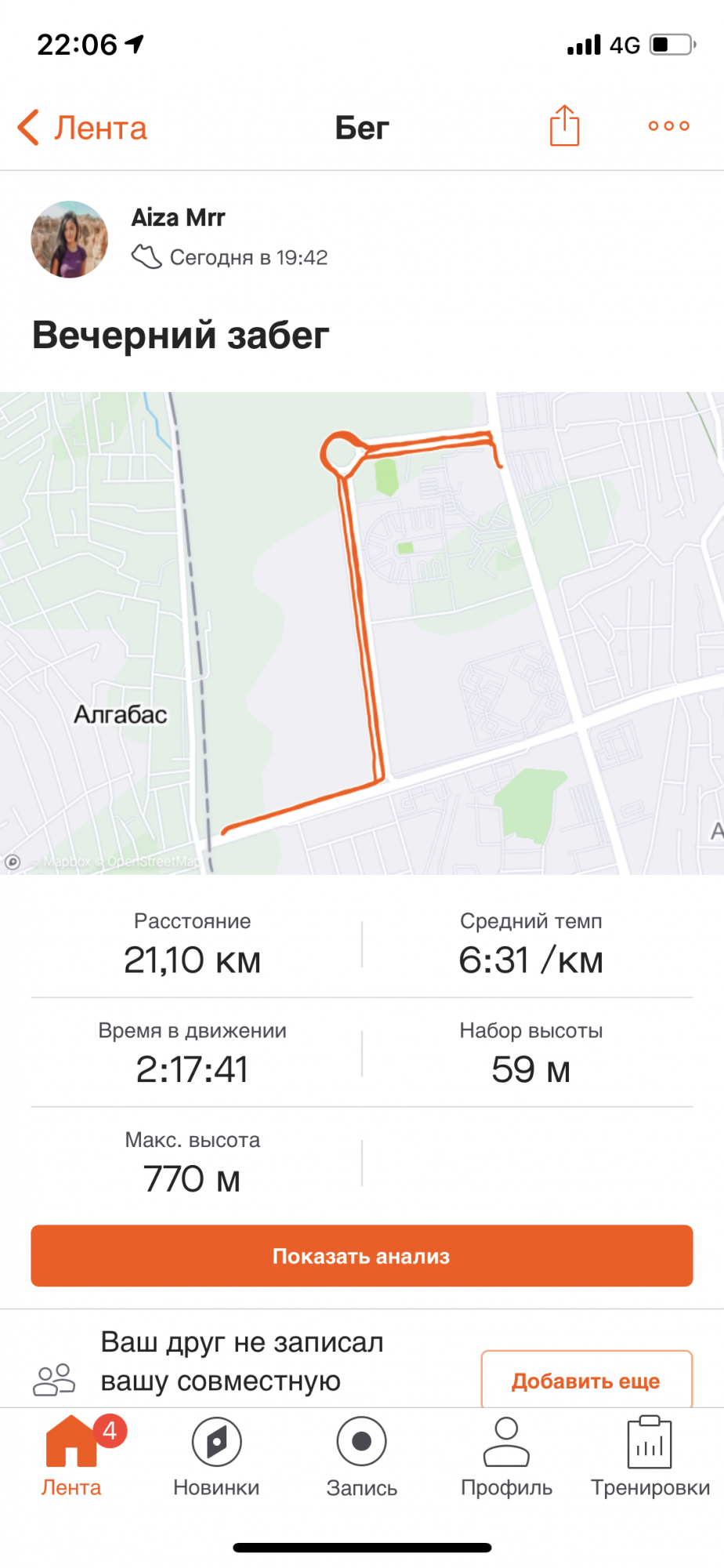724x1568 pixels.
Task: Open the Лента home tab
Action: 71,1457
